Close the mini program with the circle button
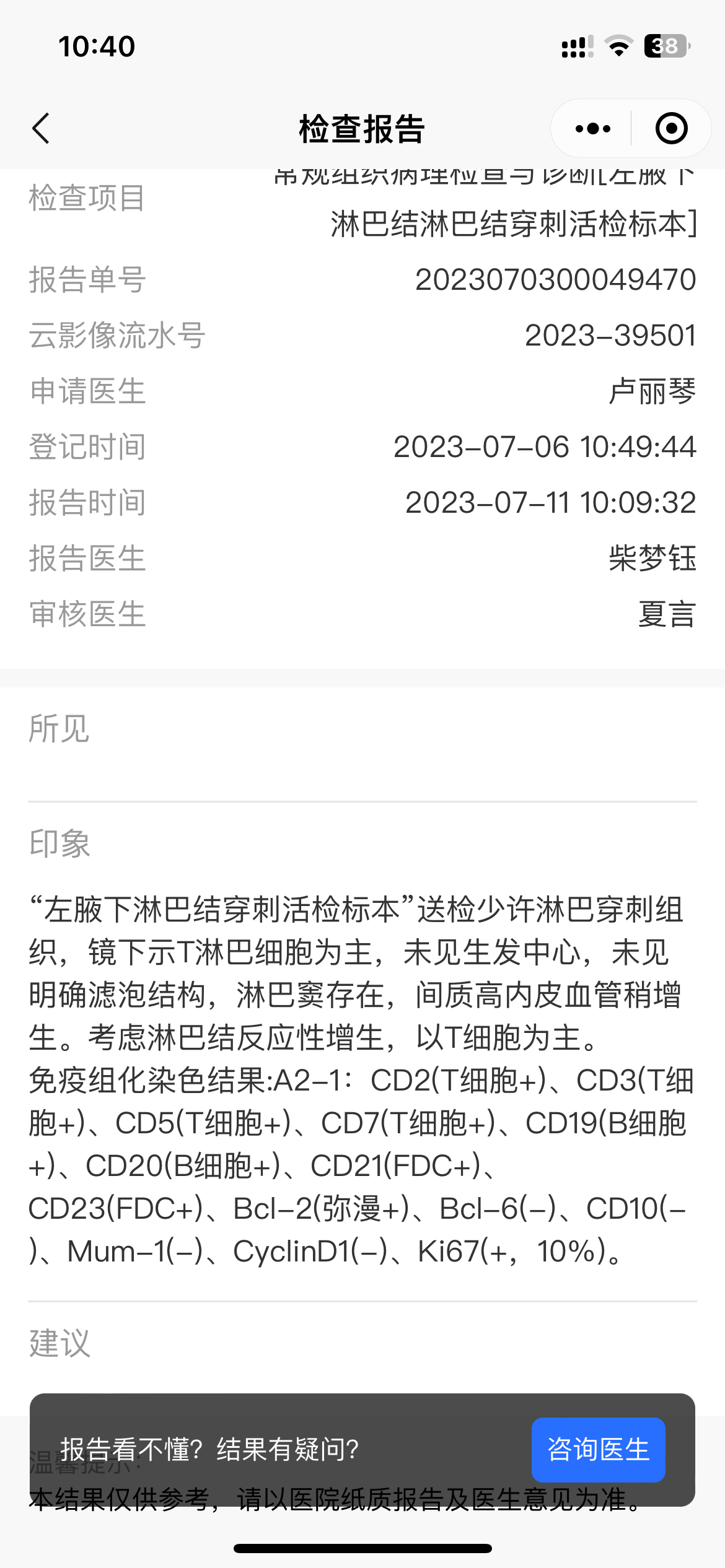The height and width of the screenshot is (1568, 725). coord(671,129)
